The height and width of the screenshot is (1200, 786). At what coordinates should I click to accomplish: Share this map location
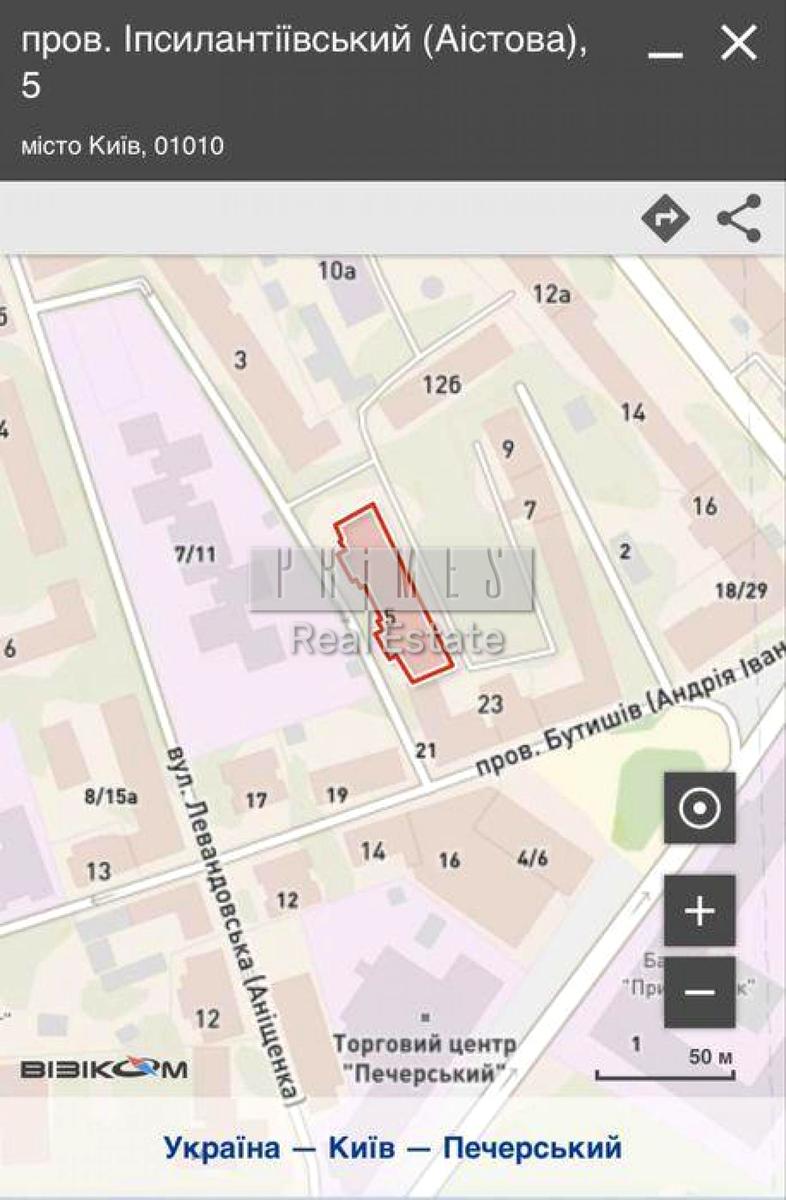[739, 218]
